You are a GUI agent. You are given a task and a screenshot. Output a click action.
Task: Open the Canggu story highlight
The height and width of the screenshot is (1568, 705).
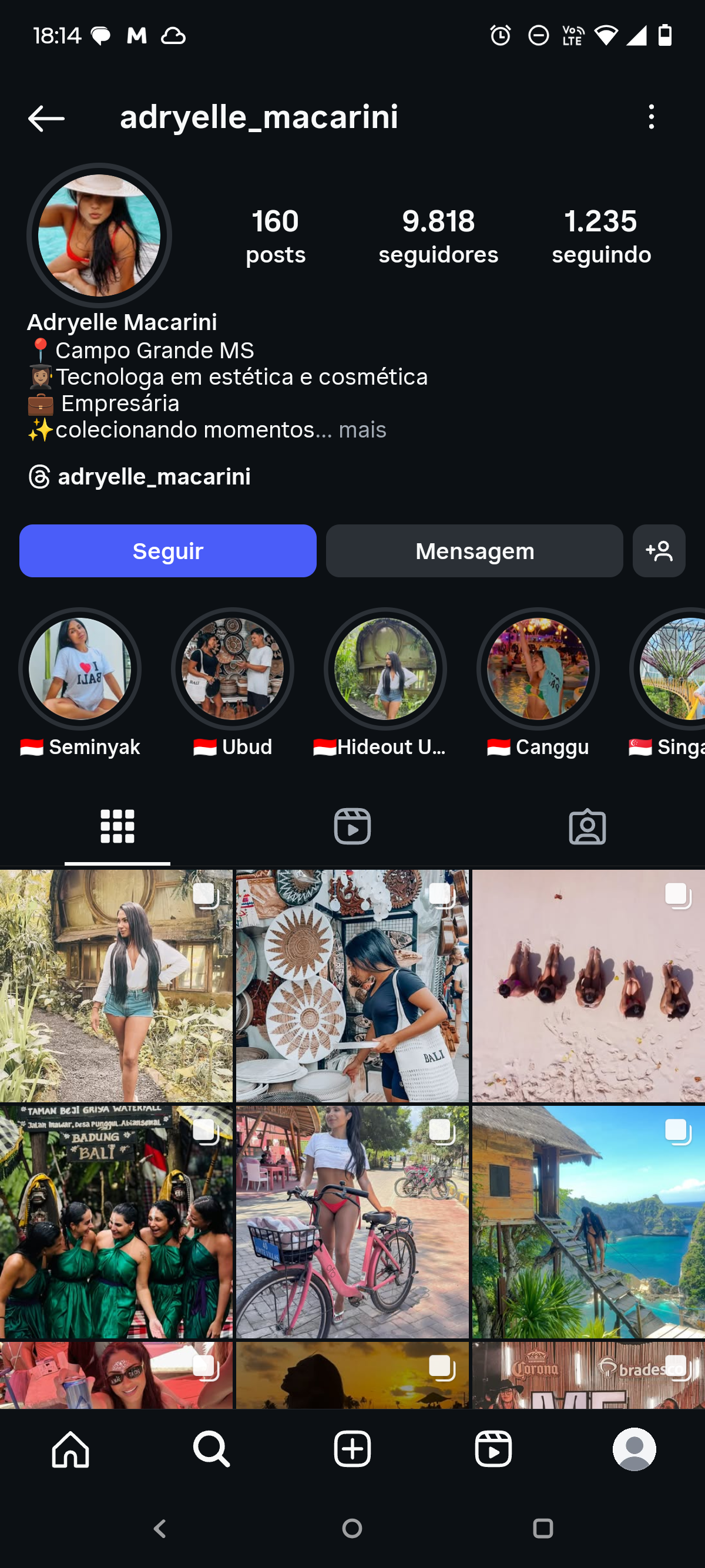click(538, 669)
